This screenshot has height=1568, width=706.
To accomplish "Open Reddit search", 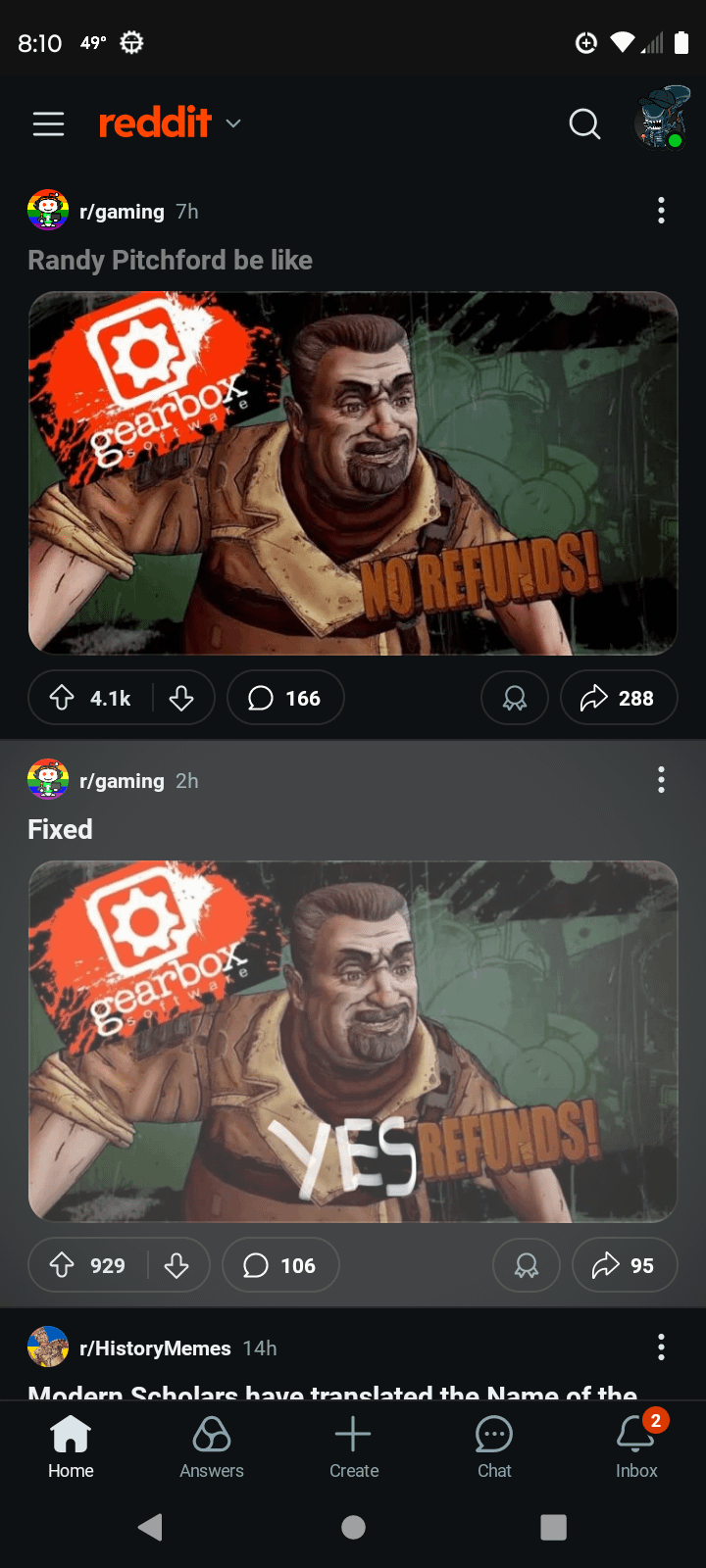I will [x=584, y=123].
